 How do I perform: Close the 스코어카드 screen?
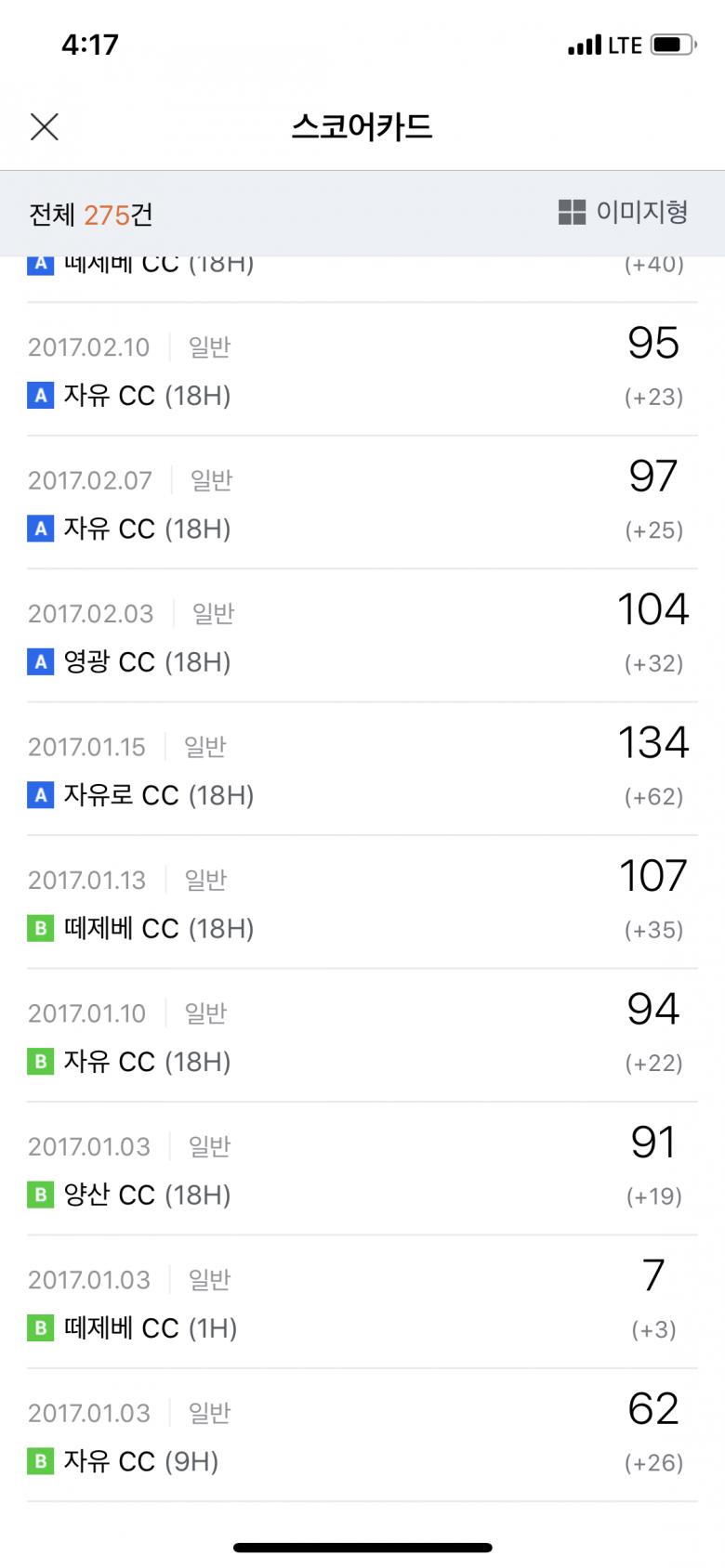(45, 127)
